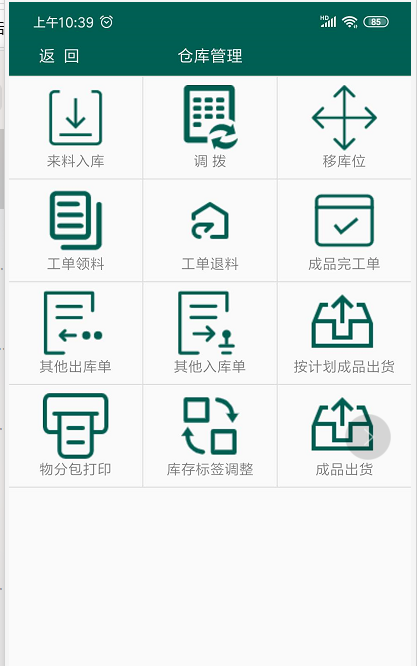Screen dimensions: 417x666
Task: Open 库存标签调整 stock label adjustment
Action: 210,436
